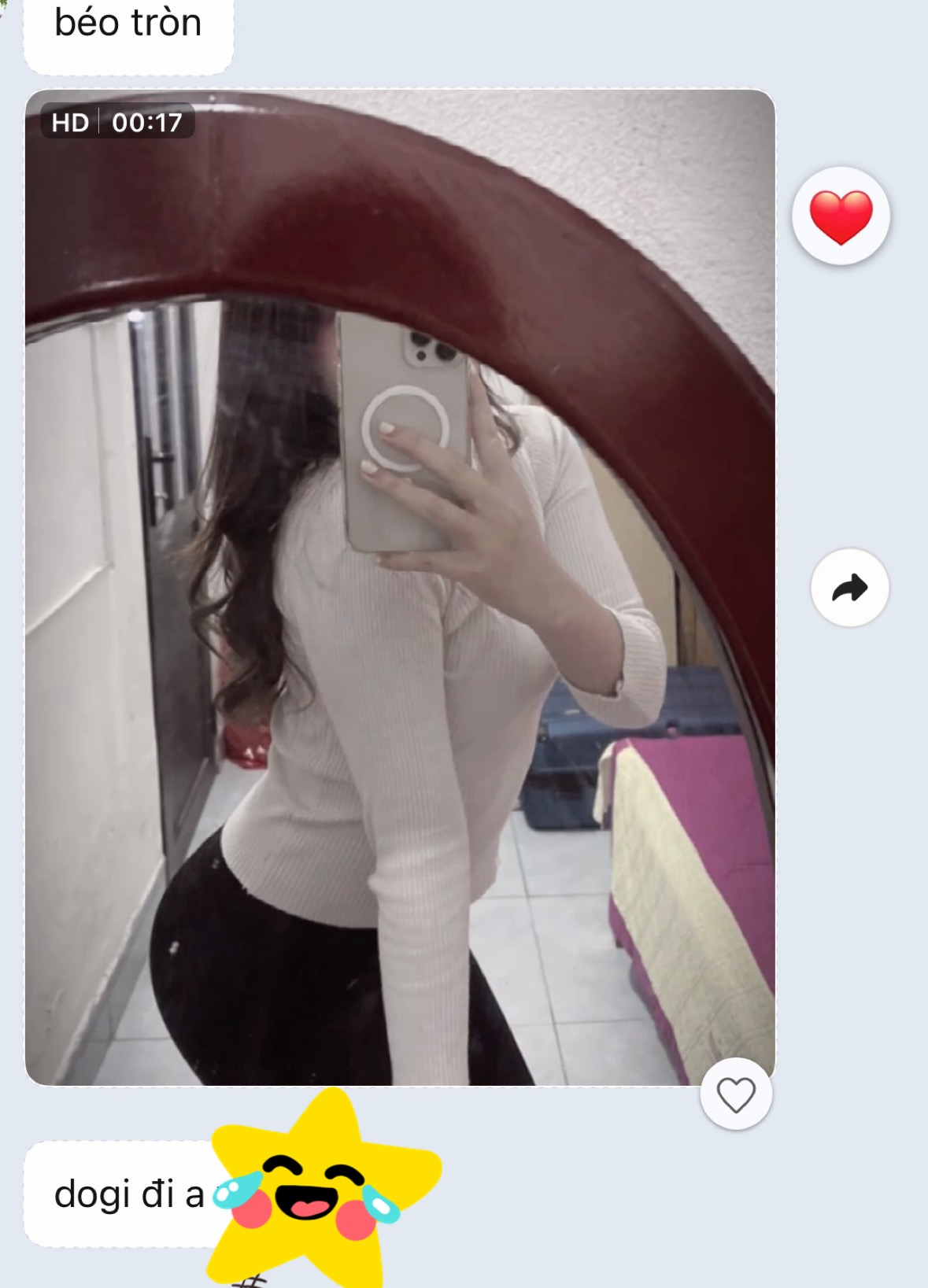Viewport: 928px width, 1288px height.
Task: Play the 00:17 video message
Action: pyautogui.click(x=400, y=587)
